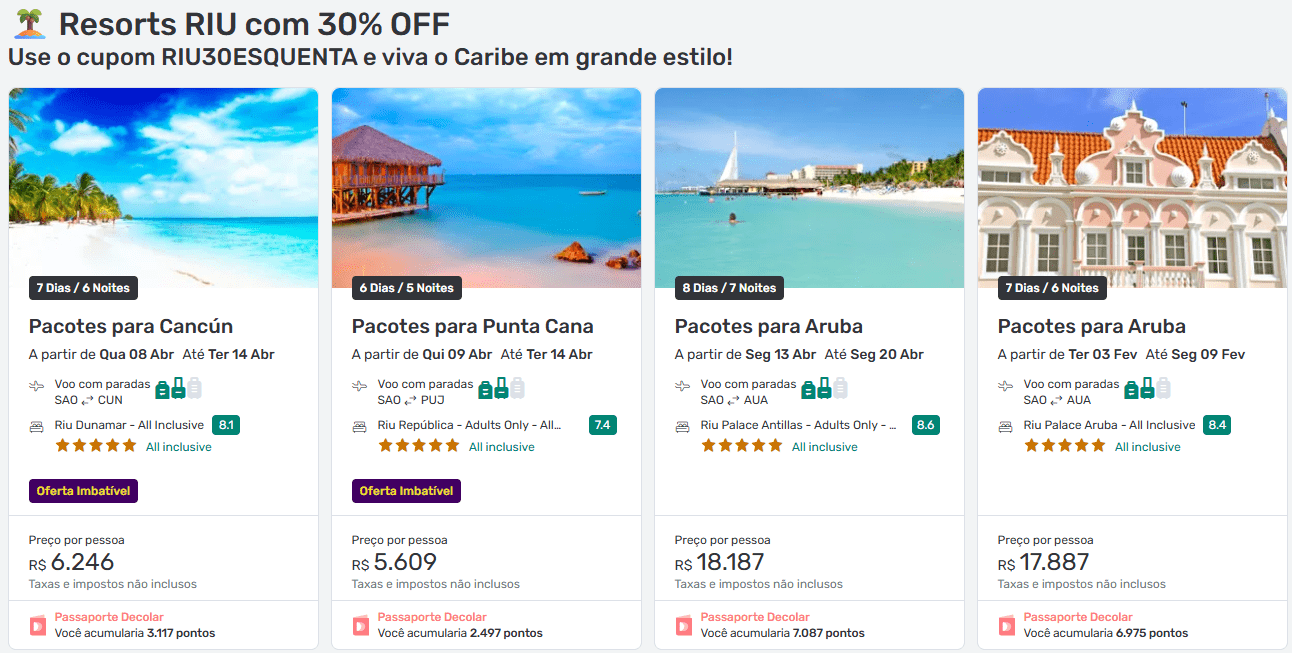Open the Pacotes para Punta Cana card
Image resolution: width=1292 pixels, height=653 pixels.
[x=472, y=326]
